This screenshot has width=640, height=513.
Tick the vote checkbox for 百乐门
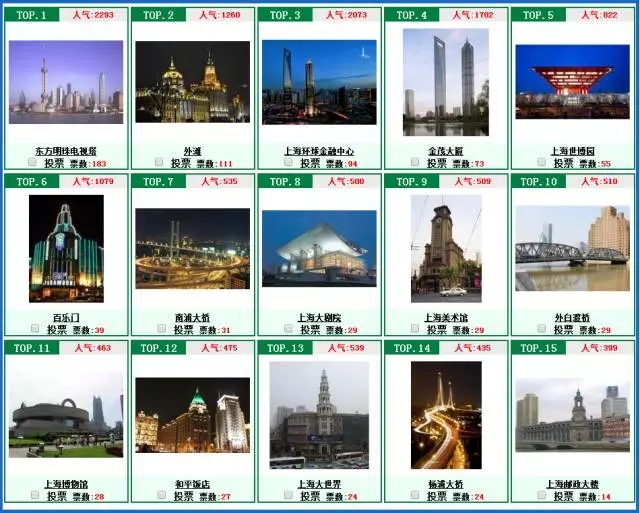pos(35,329)
